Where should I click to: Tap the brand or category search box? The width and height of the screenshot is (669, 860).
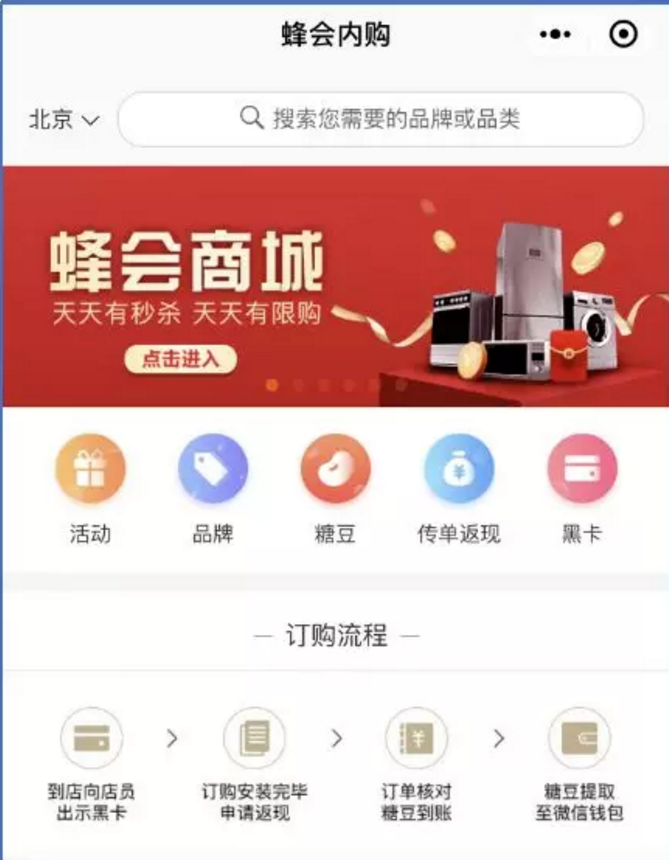(x=381, y=120)
